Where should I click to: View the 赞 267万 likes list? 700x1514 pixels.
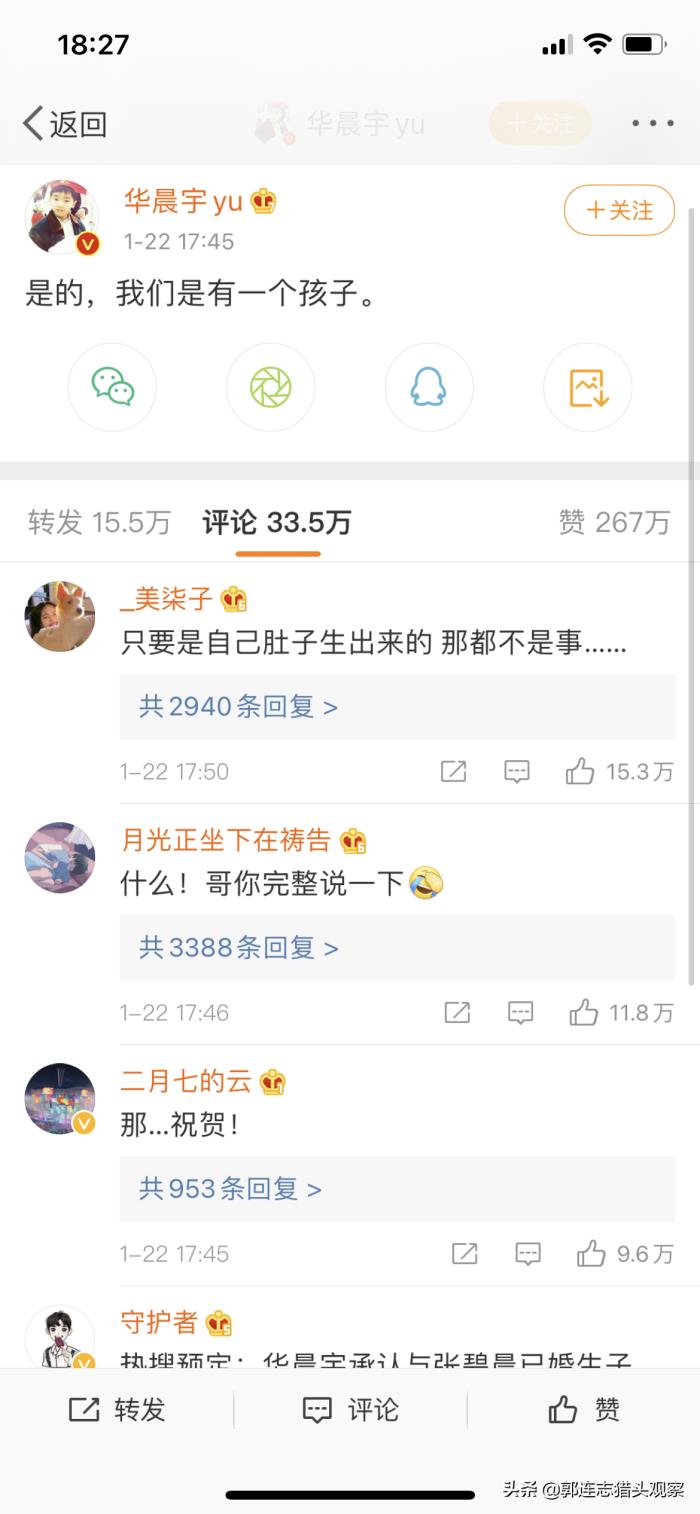[x=614, y=522]
